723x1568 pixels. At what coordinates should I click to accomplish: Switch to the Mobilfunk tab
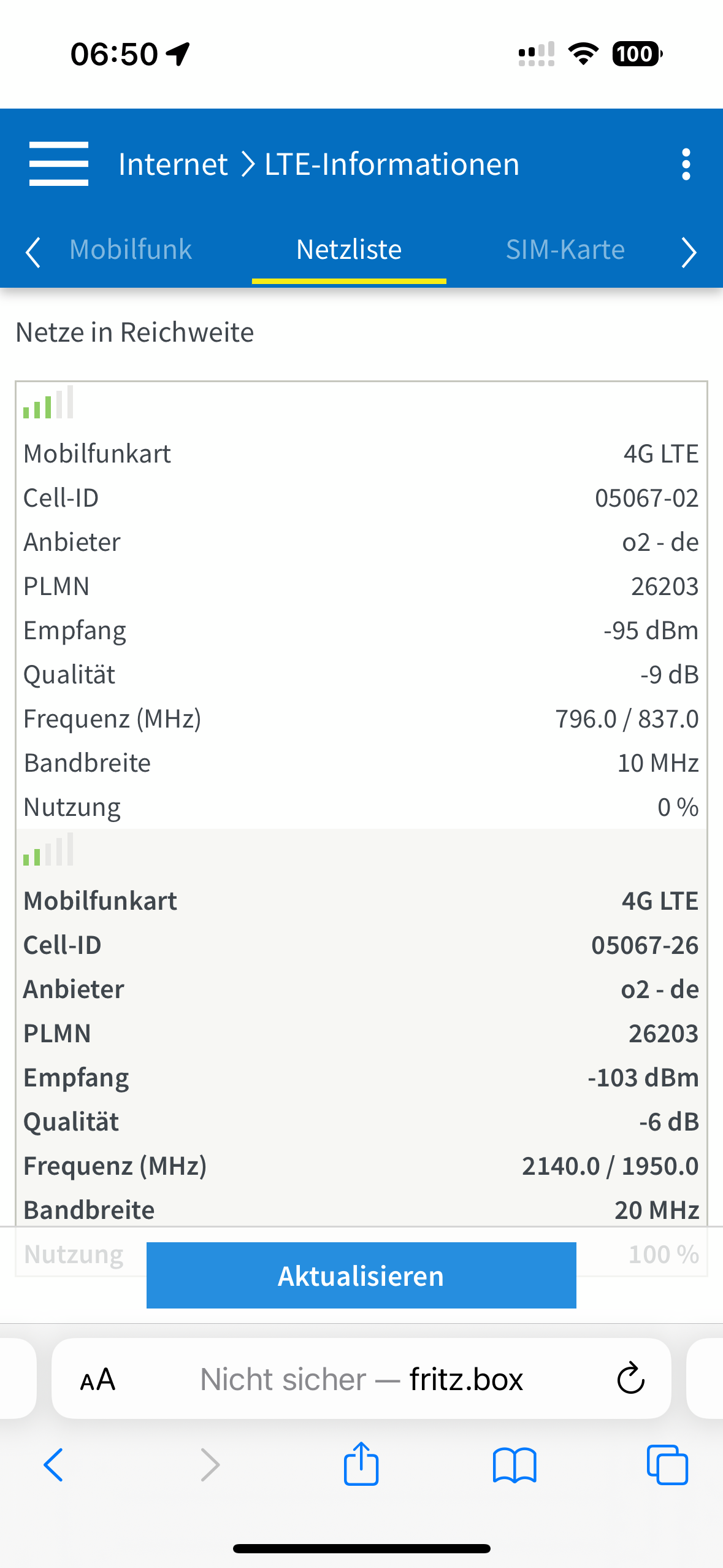pyautogui.click(x=131, y=250)
